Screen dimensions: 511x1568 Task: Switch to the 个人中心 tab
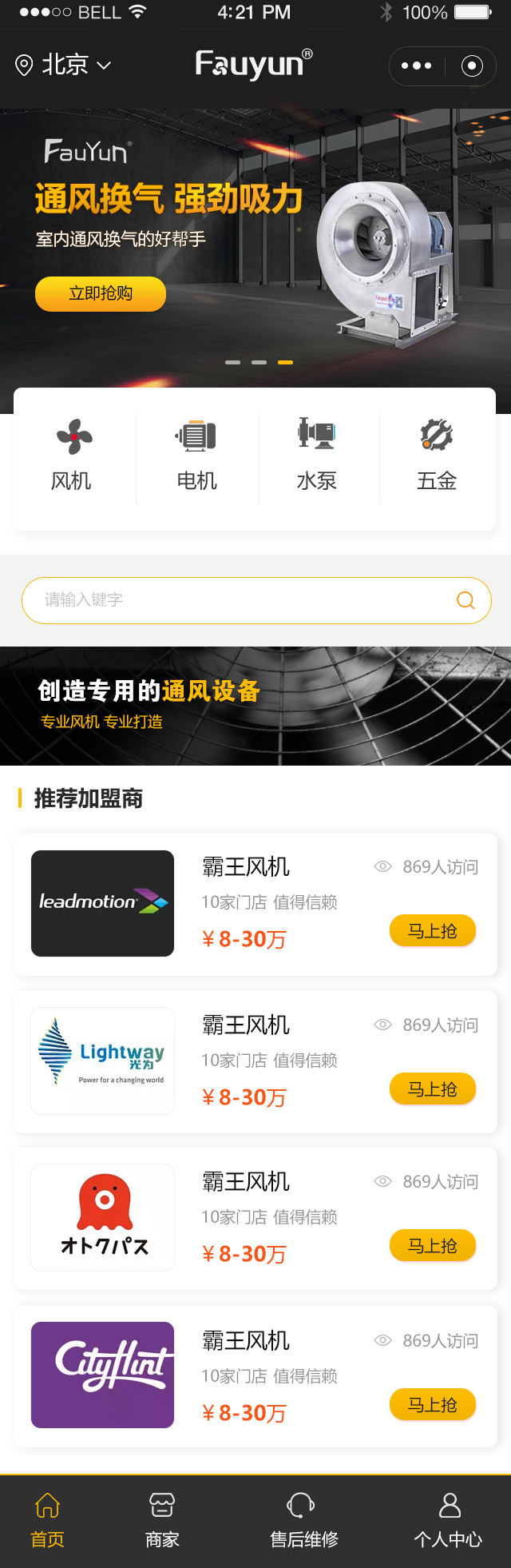448,1520
